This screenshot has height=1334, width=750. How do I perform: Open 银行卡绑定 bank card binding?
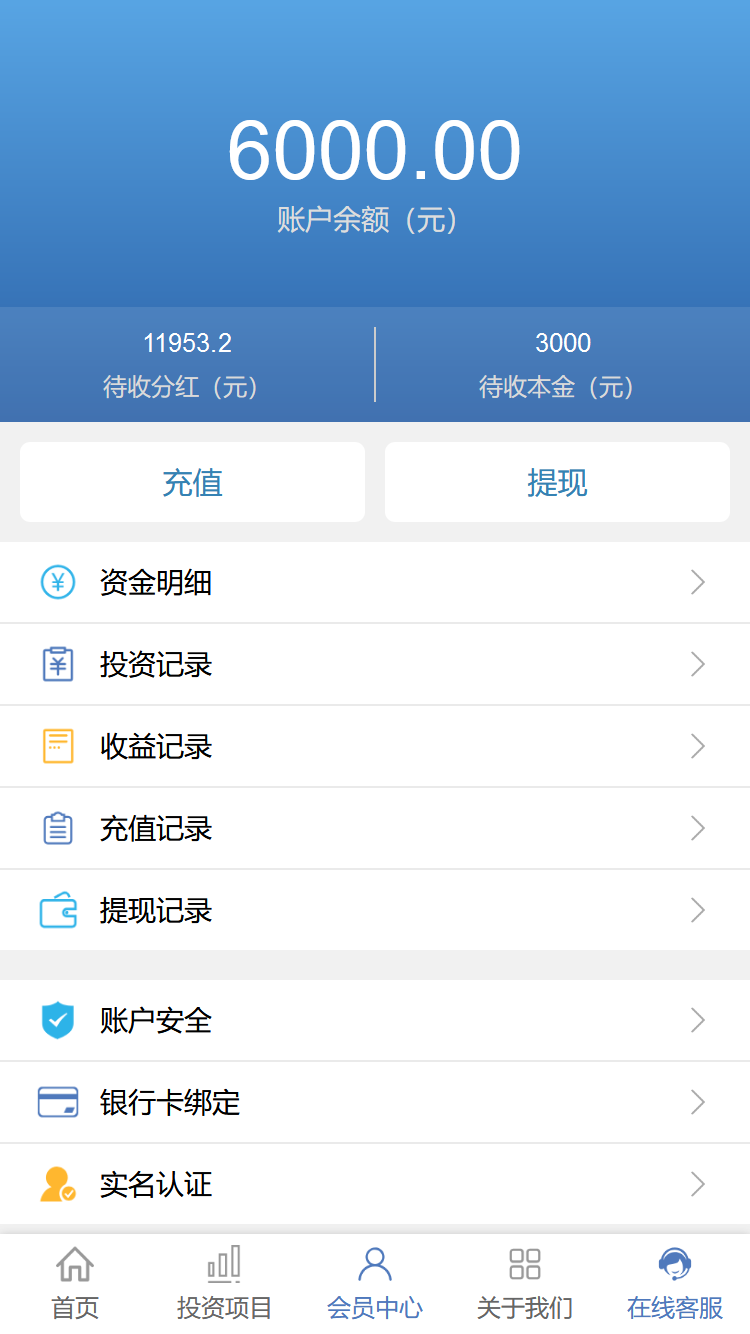pyautogui.click(x=375, y=1102)
